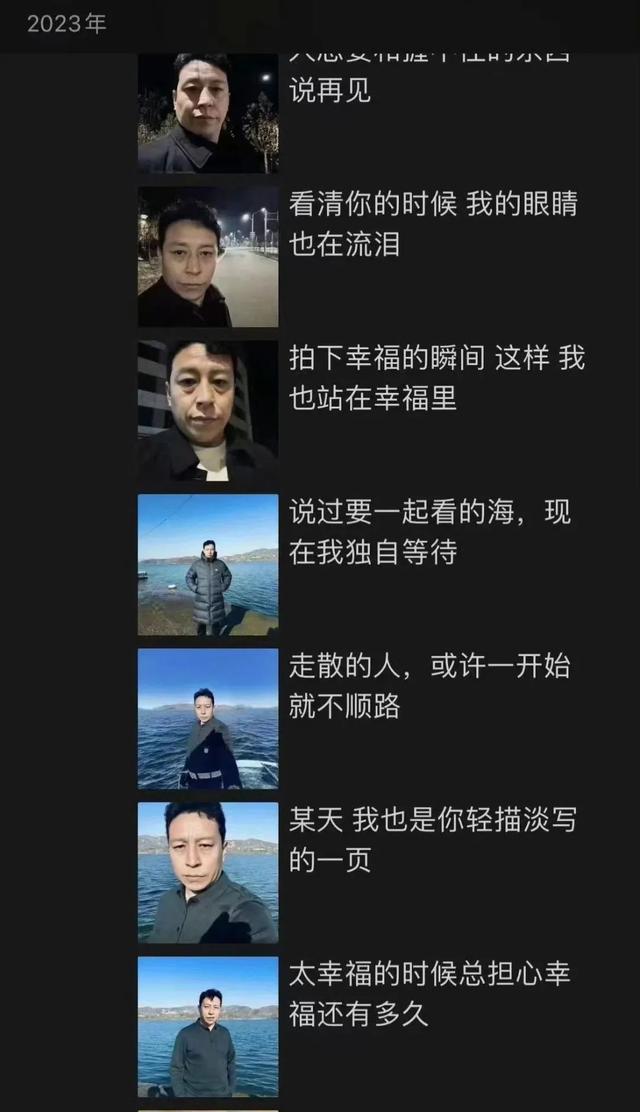Open the post 太幸福的时候总担心幸福还有多久
The width and height of the screenshot is (640, 1112).
coord(208,1027)
